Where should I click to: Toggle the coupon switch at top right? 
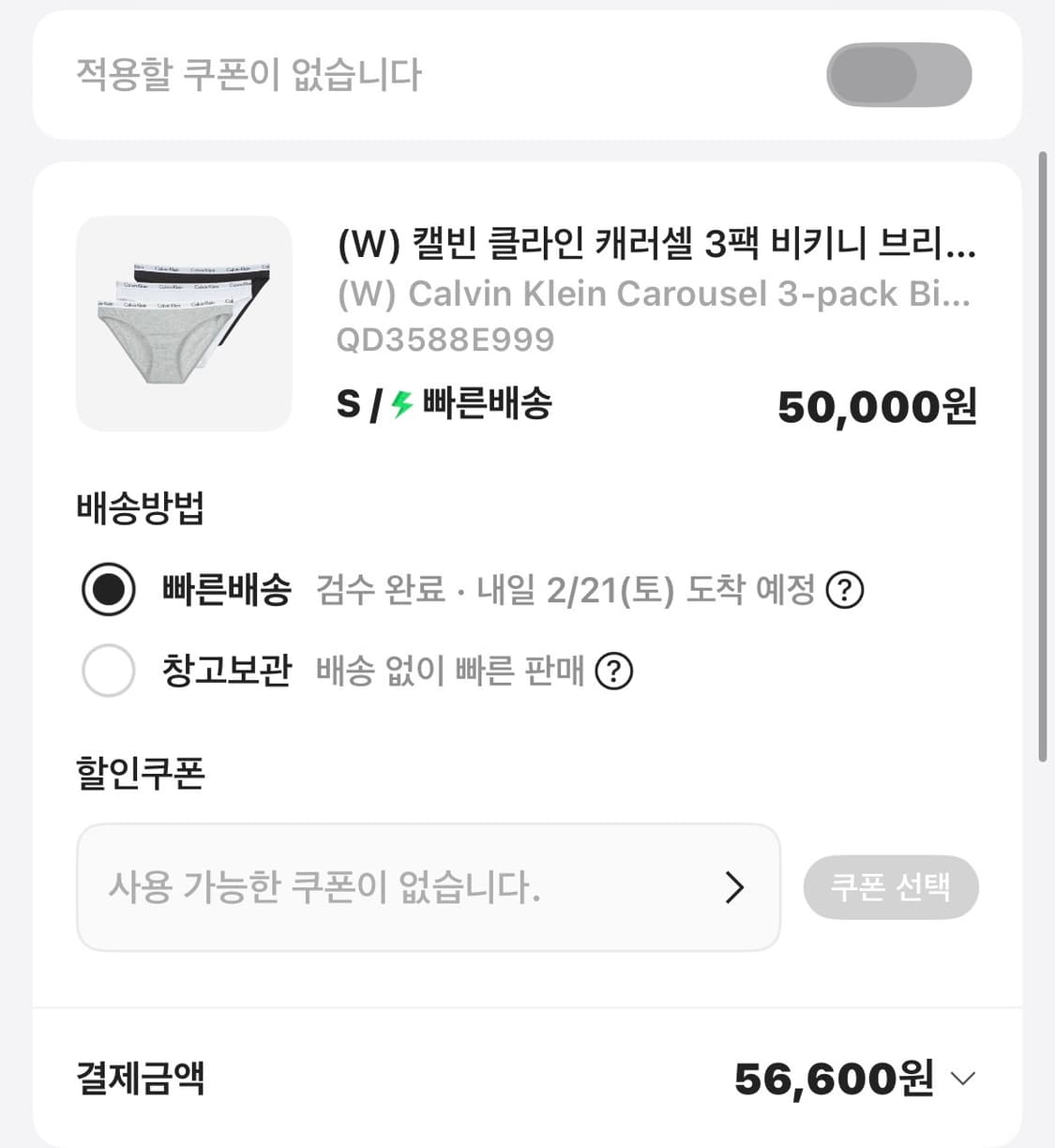click(898, 74)
